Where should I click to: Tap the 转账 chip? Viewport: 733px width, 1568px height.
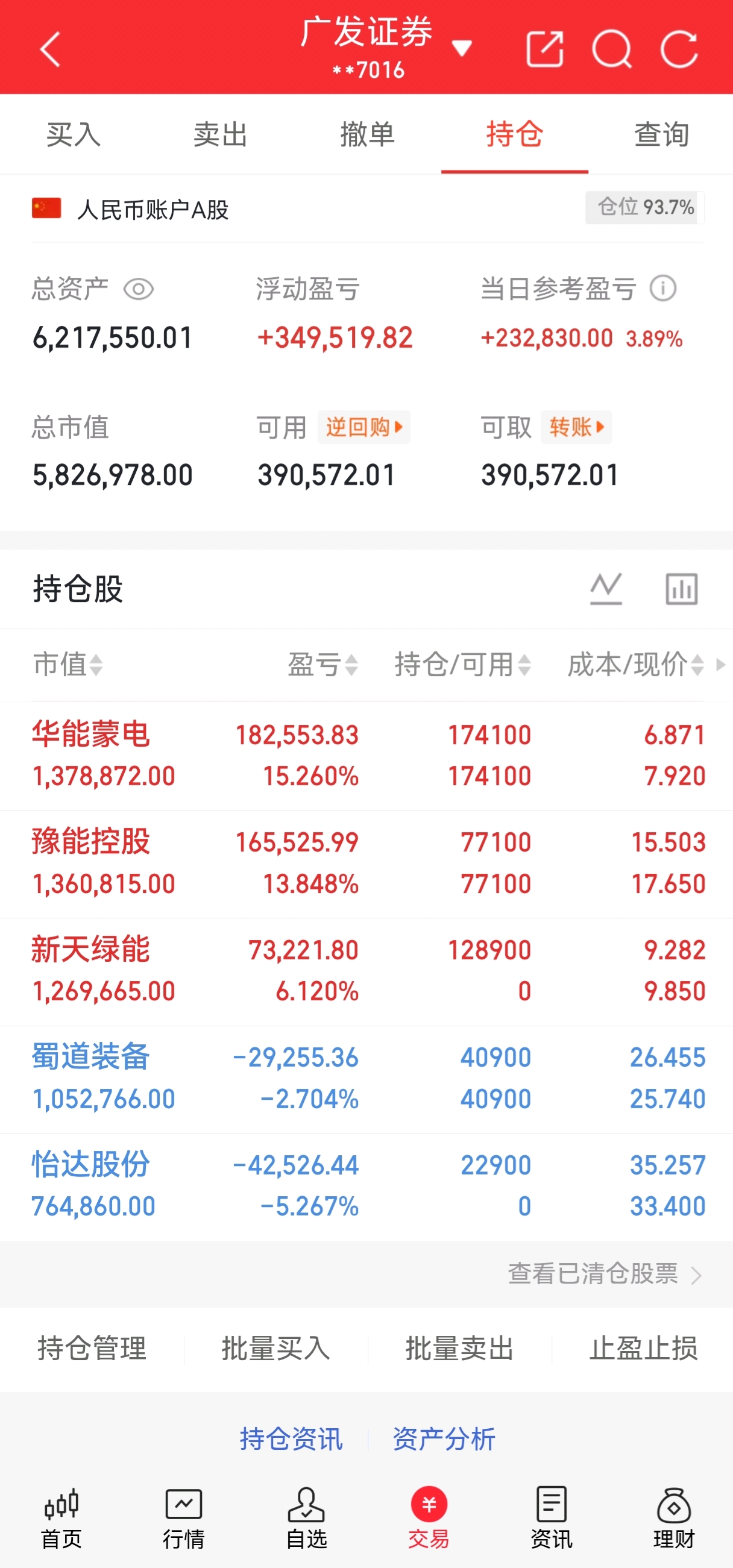[576, 427]
